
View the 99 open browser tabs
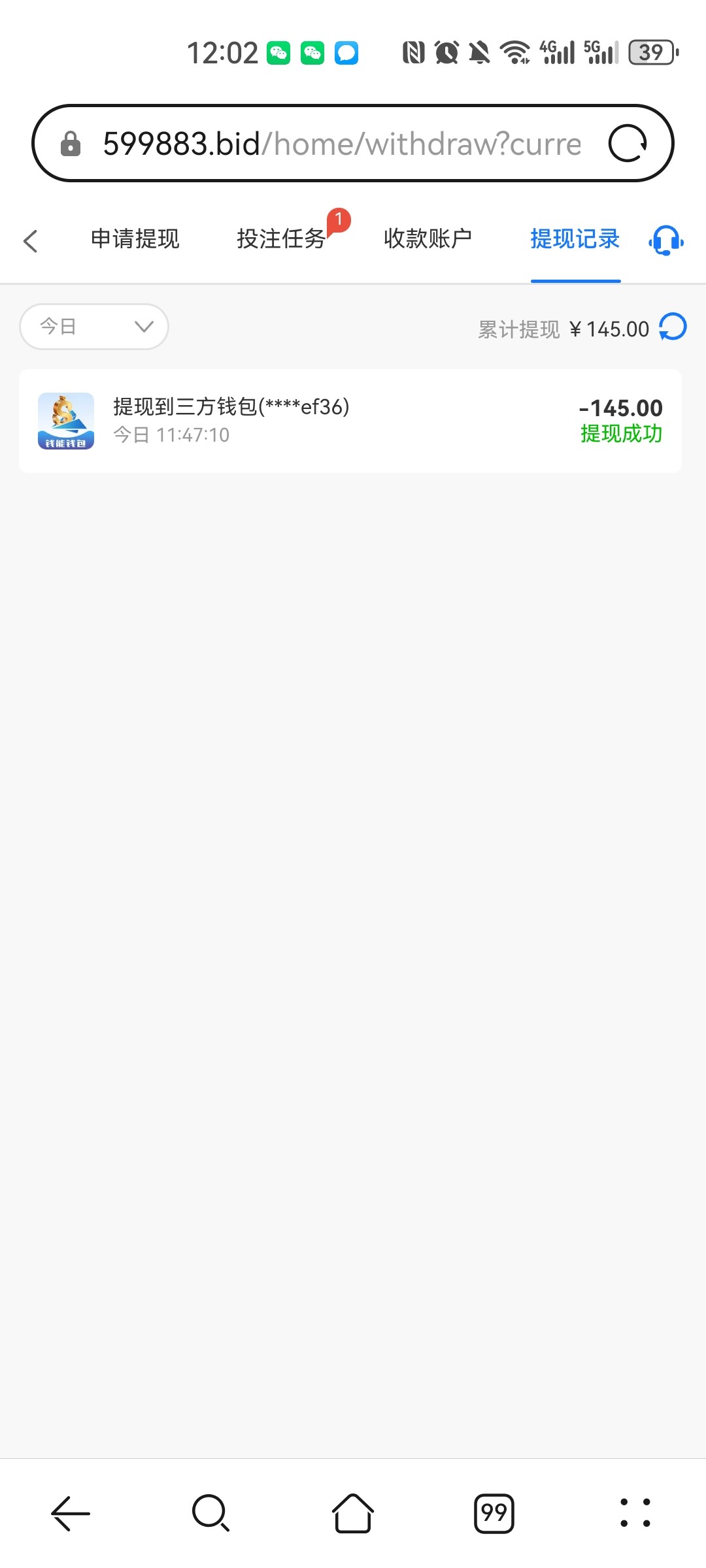pos(494,1512)
